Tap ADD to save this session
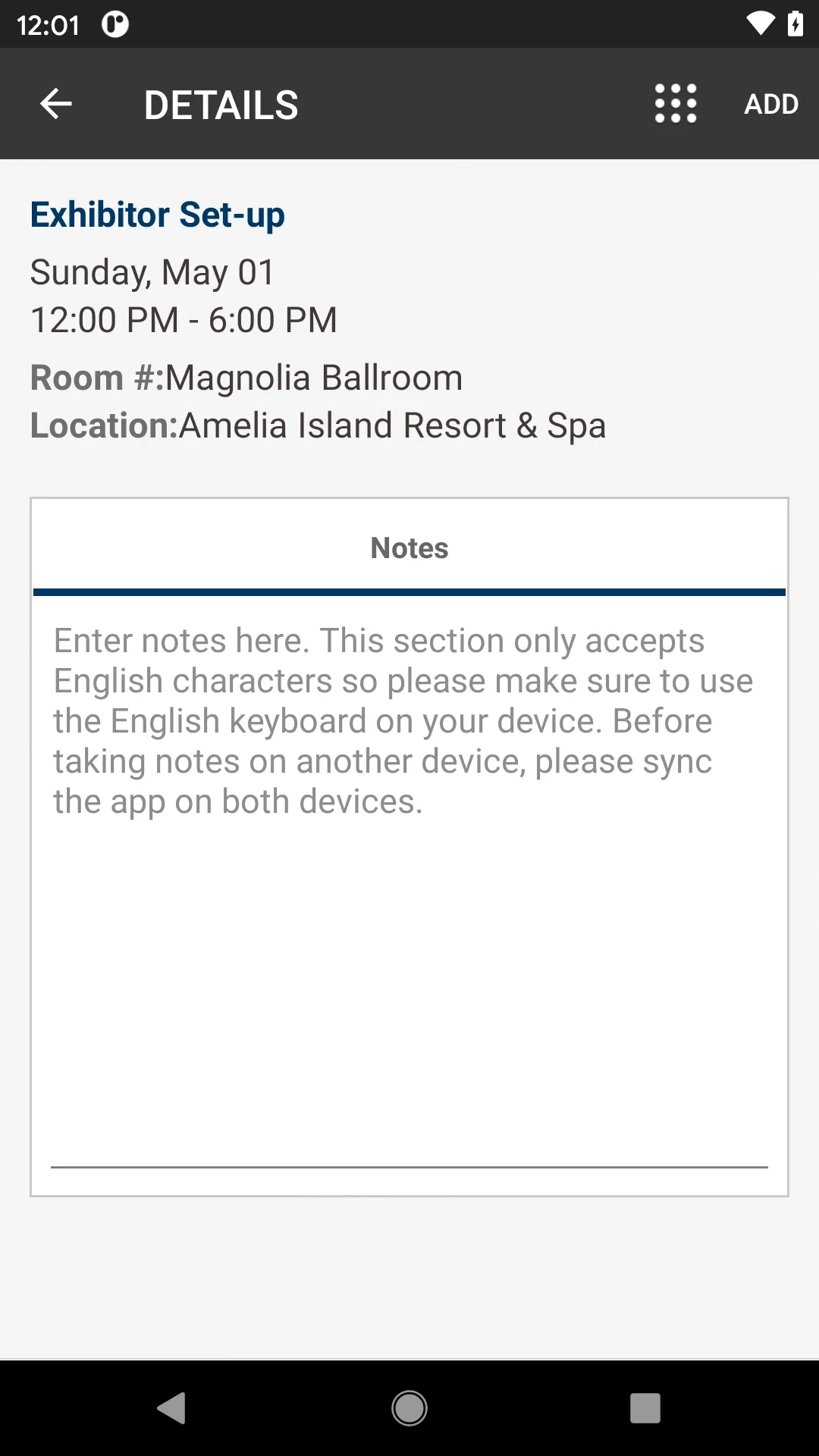Viewport: 819px width, 1456px height. coord(771,104)
